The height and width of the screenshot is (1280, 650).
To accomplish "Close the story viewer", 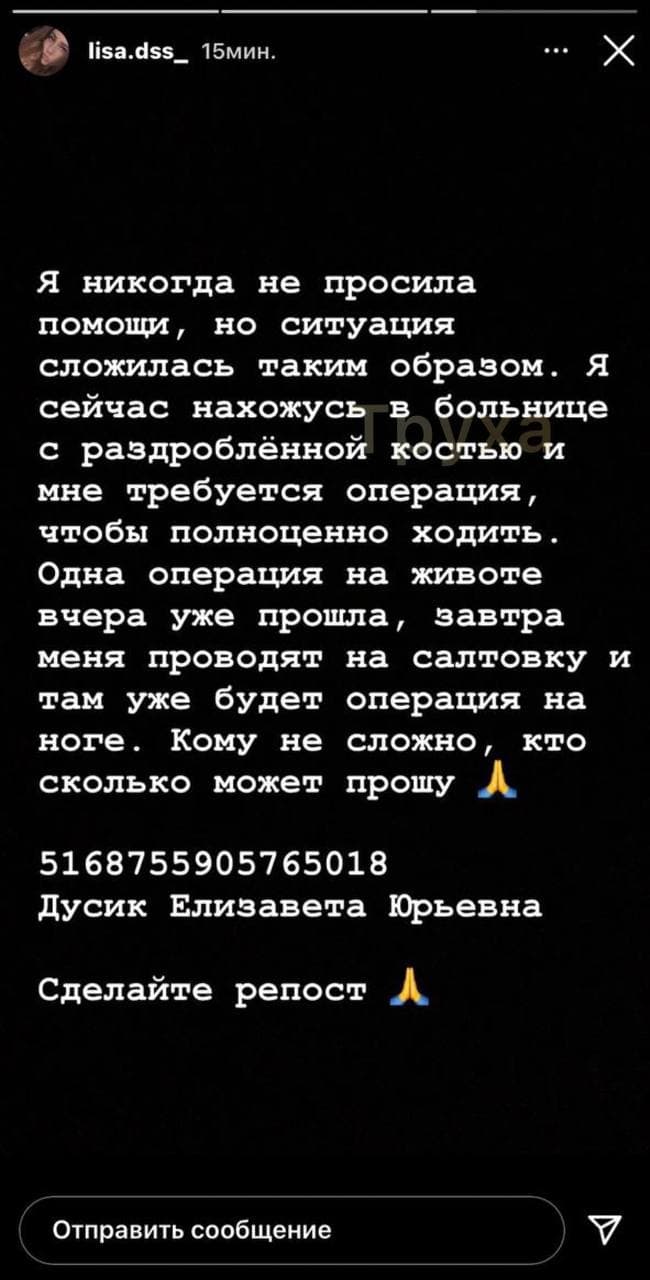I will pyautogui.click(x=619, y=51).
